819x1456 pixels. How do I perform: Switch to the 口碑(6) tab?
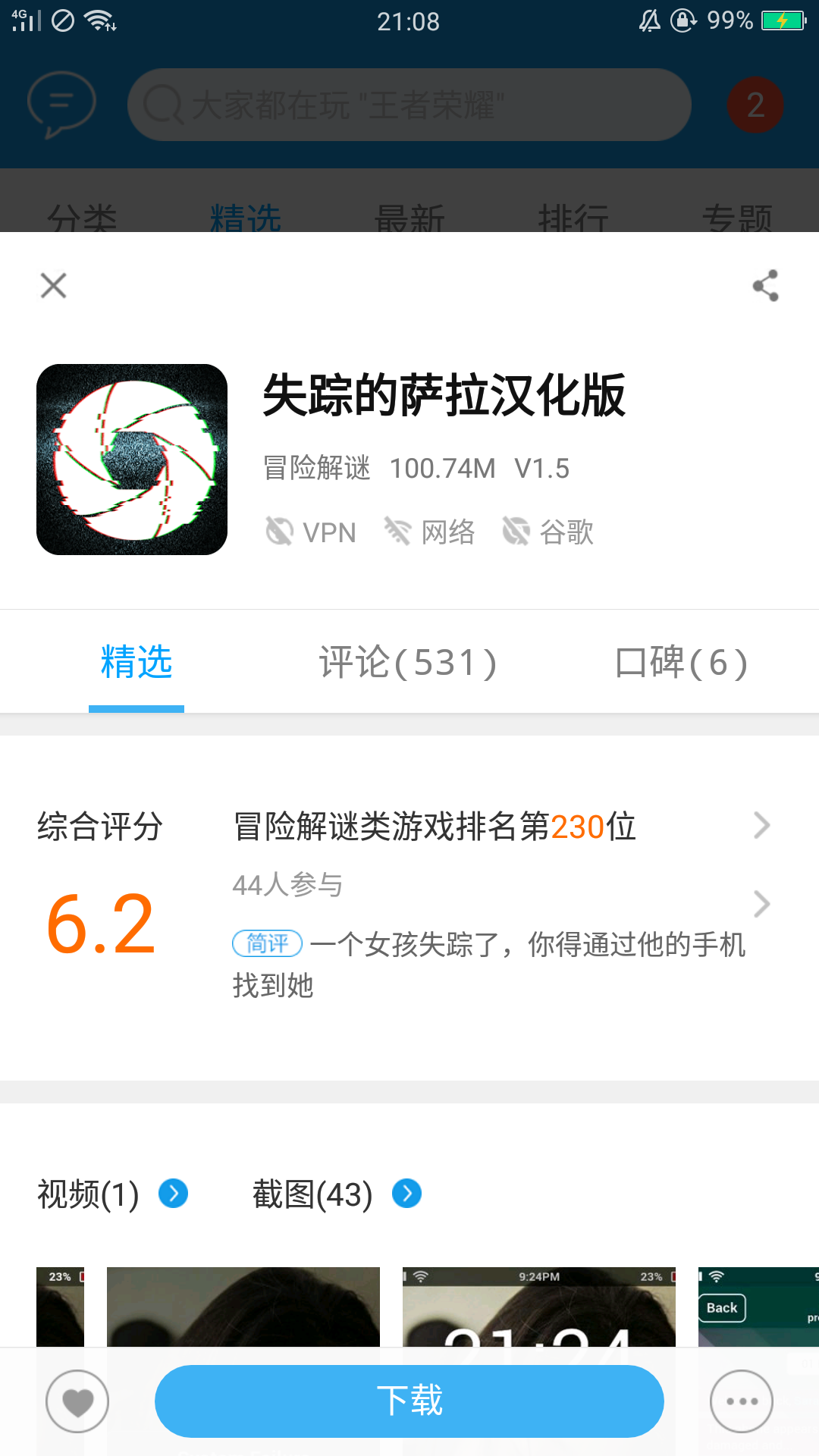click(681, 663)
